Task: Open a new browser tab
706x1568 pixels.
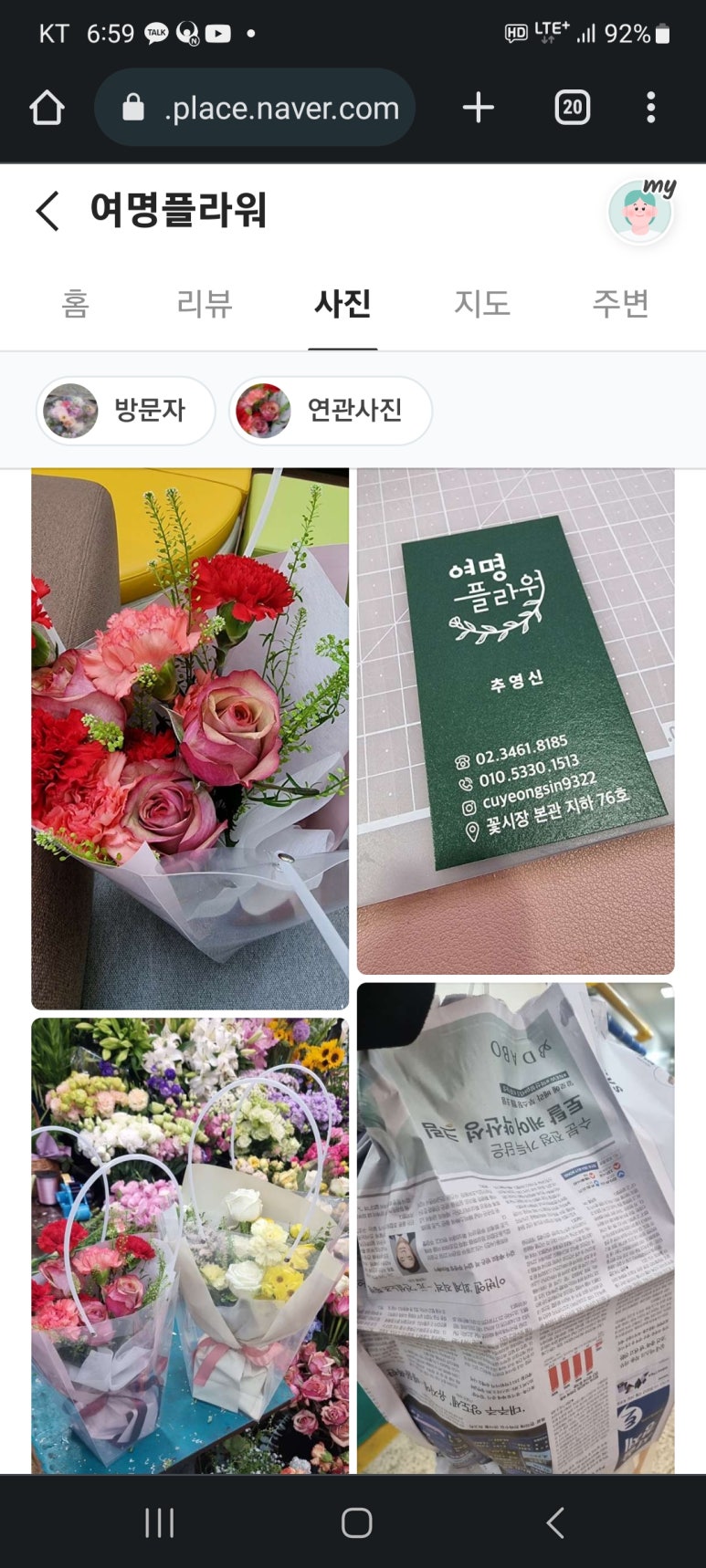Action: (x=478, y=108)
